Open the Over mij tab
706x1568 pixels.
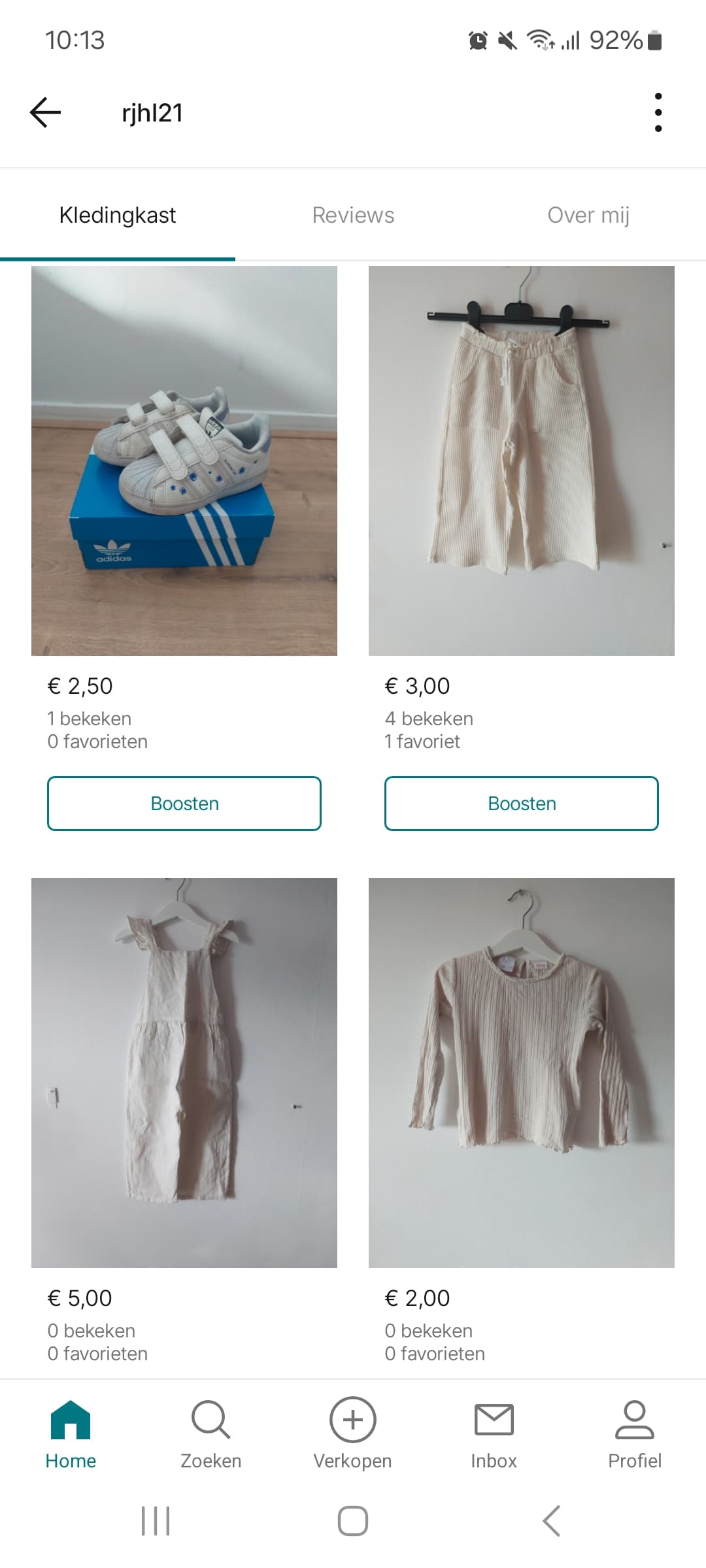[588, 215]
